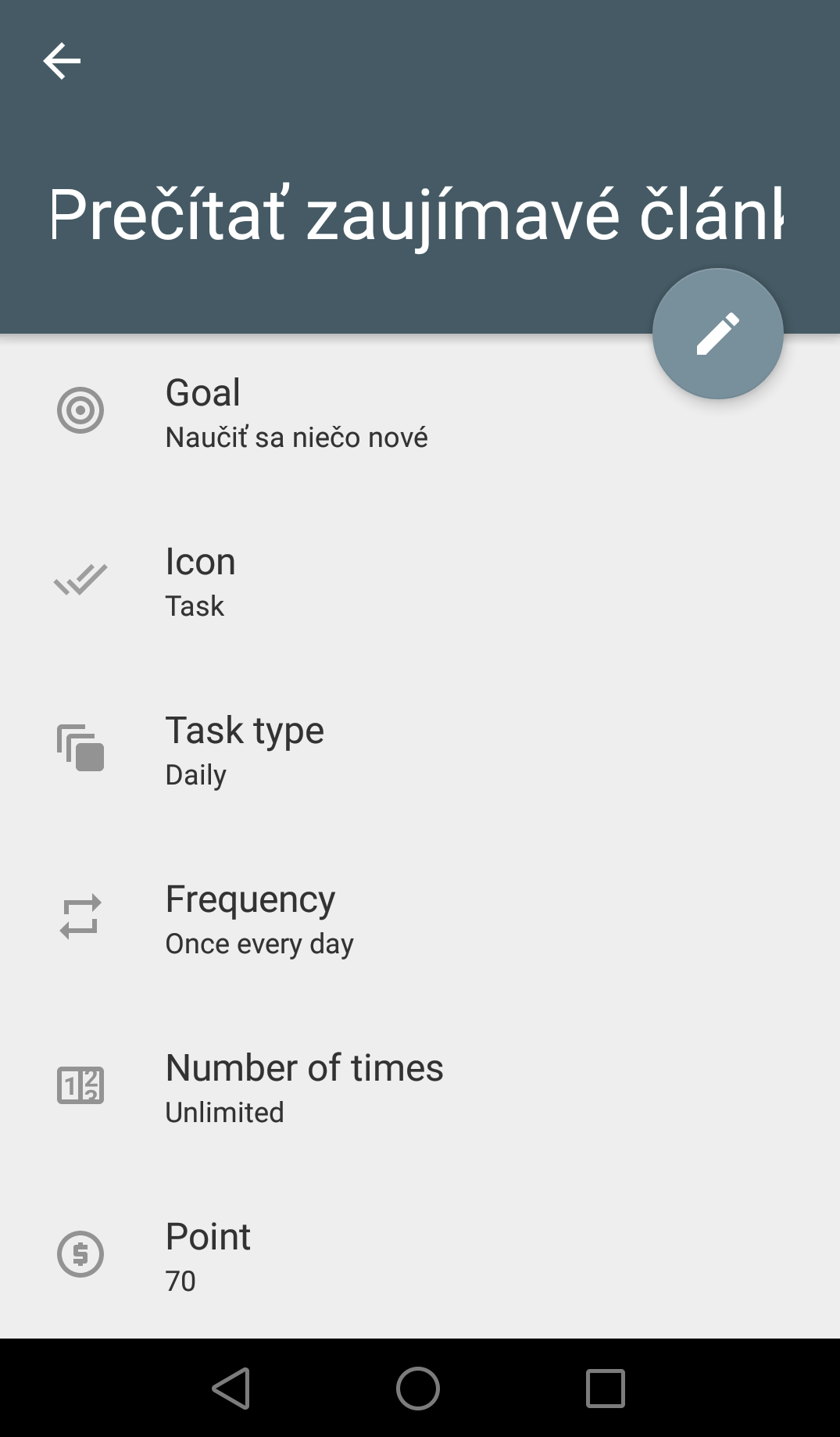Open recent apps from navigation bar
The height and width of the screenshot is (1437, 840).
click(606, 1389)
